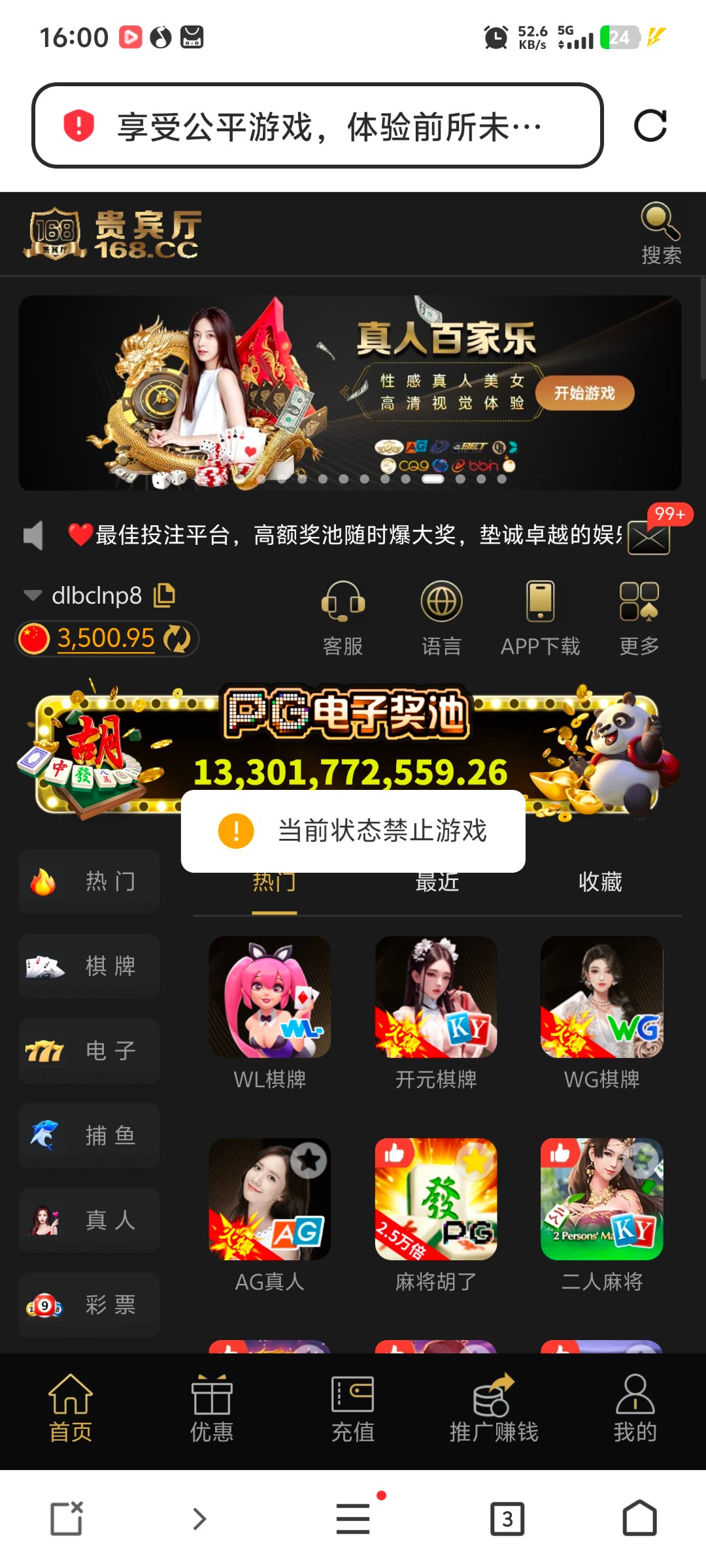Copy the username dlbclnp8

click(x=164, y=595)
